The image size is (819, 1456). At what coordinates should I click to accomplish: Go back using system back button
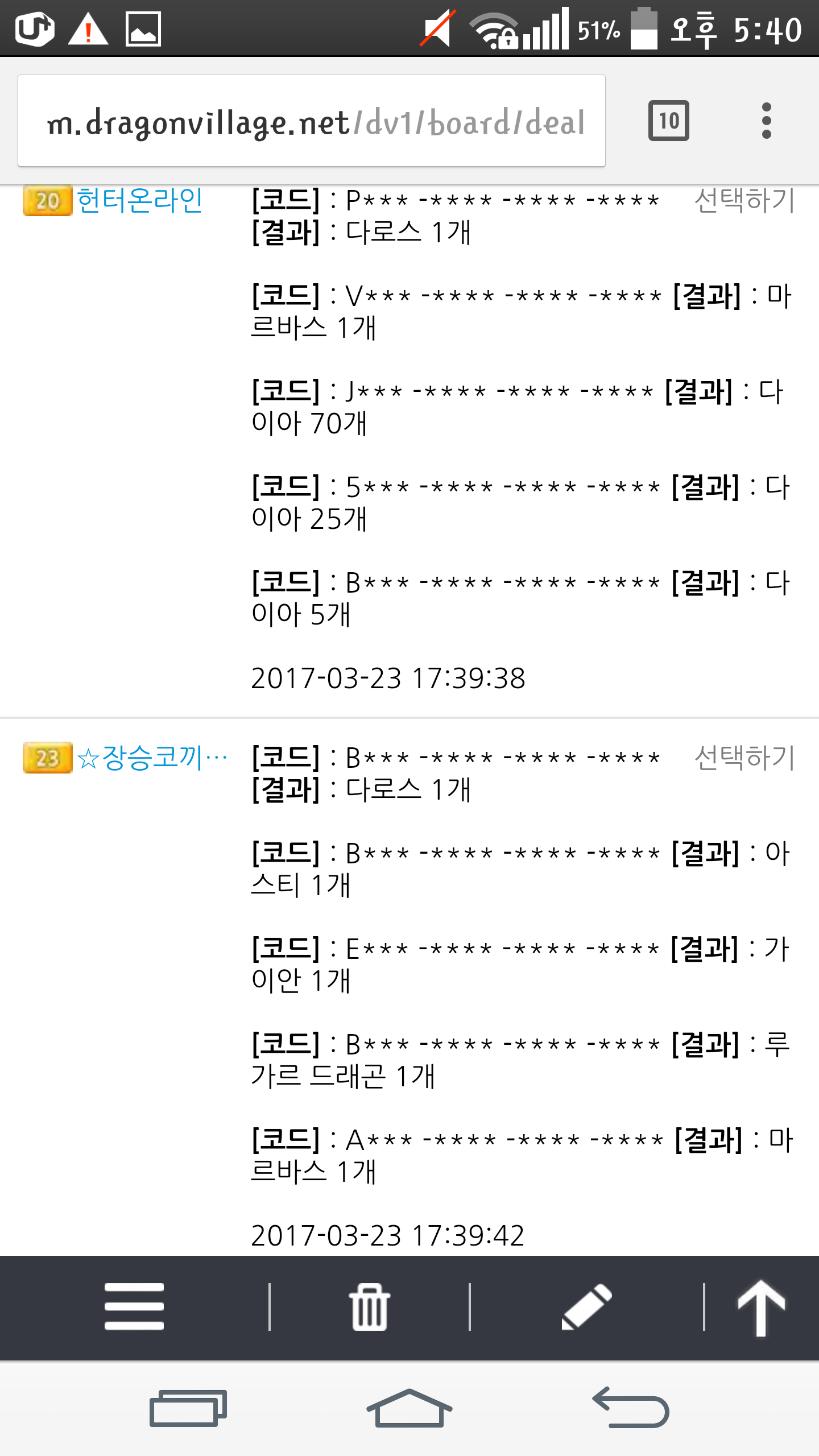(x=630, y=1408)
